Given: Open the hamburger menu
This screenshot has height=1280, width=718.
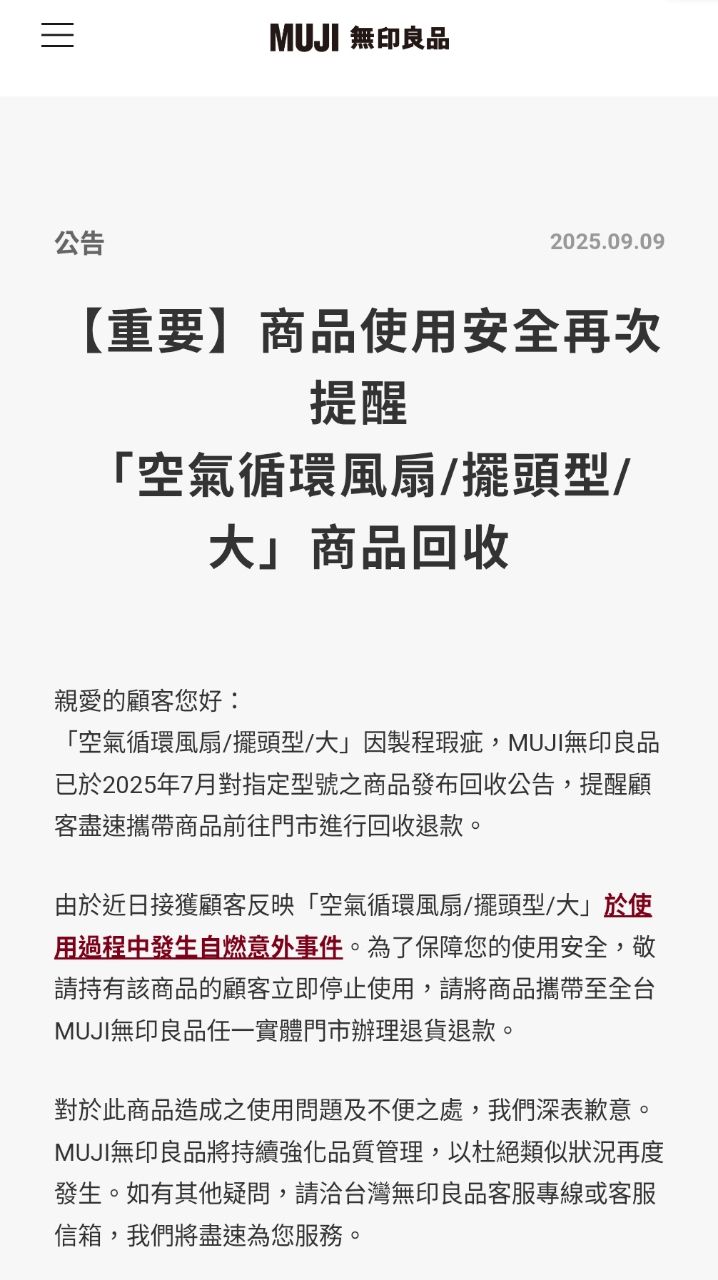Looking at the screenshot, I should (x=57, y=35).
